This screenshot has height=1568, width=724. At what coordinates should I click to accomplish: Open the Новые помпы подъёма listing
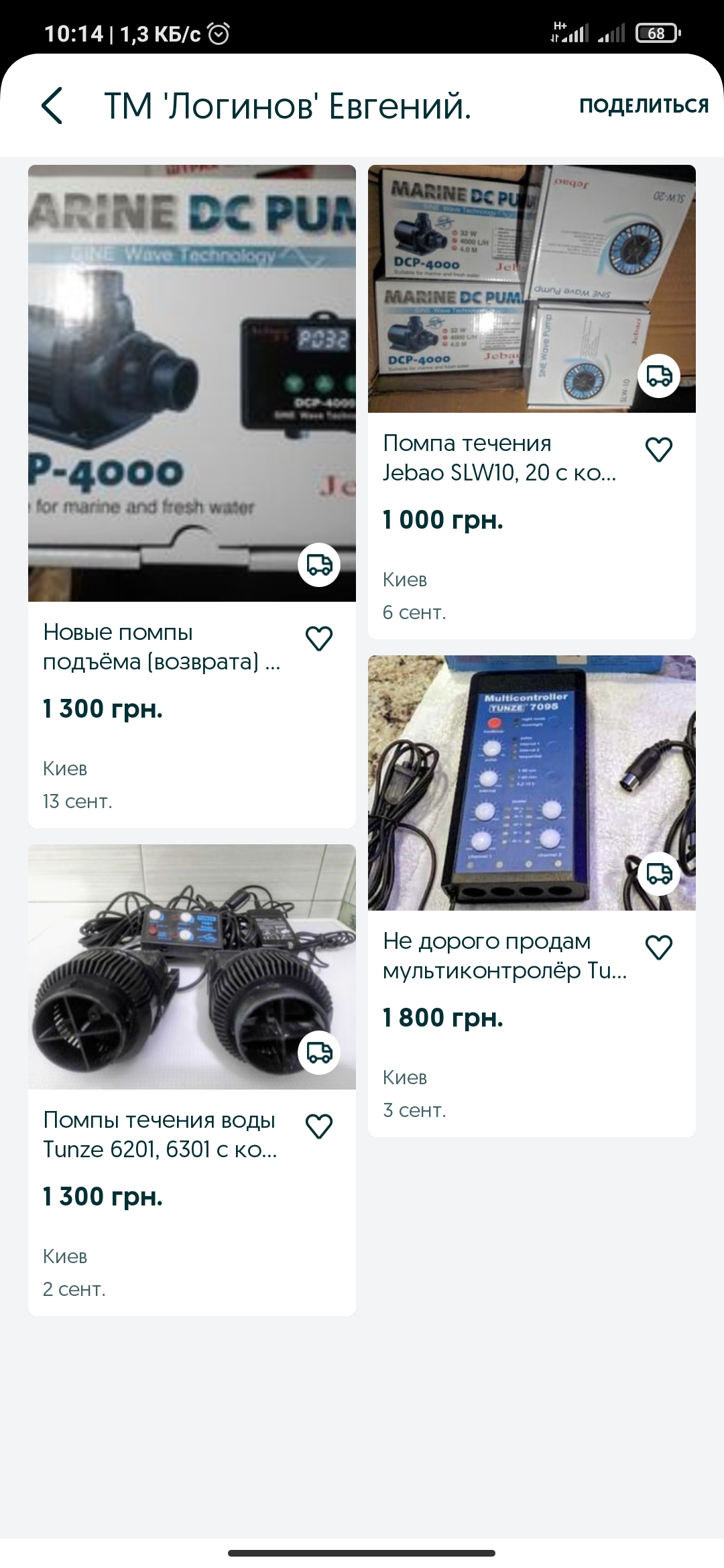[x=161, y=647]
